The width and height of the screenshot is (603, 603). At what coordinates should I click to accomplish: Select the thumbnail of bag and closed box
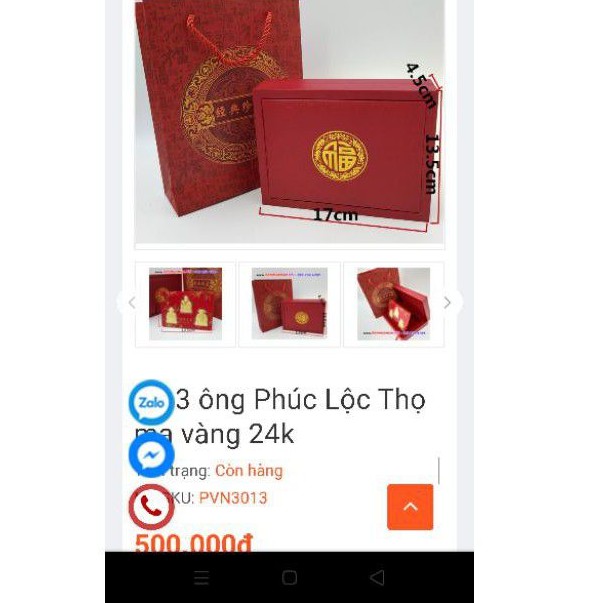click(x=289, y=304)
